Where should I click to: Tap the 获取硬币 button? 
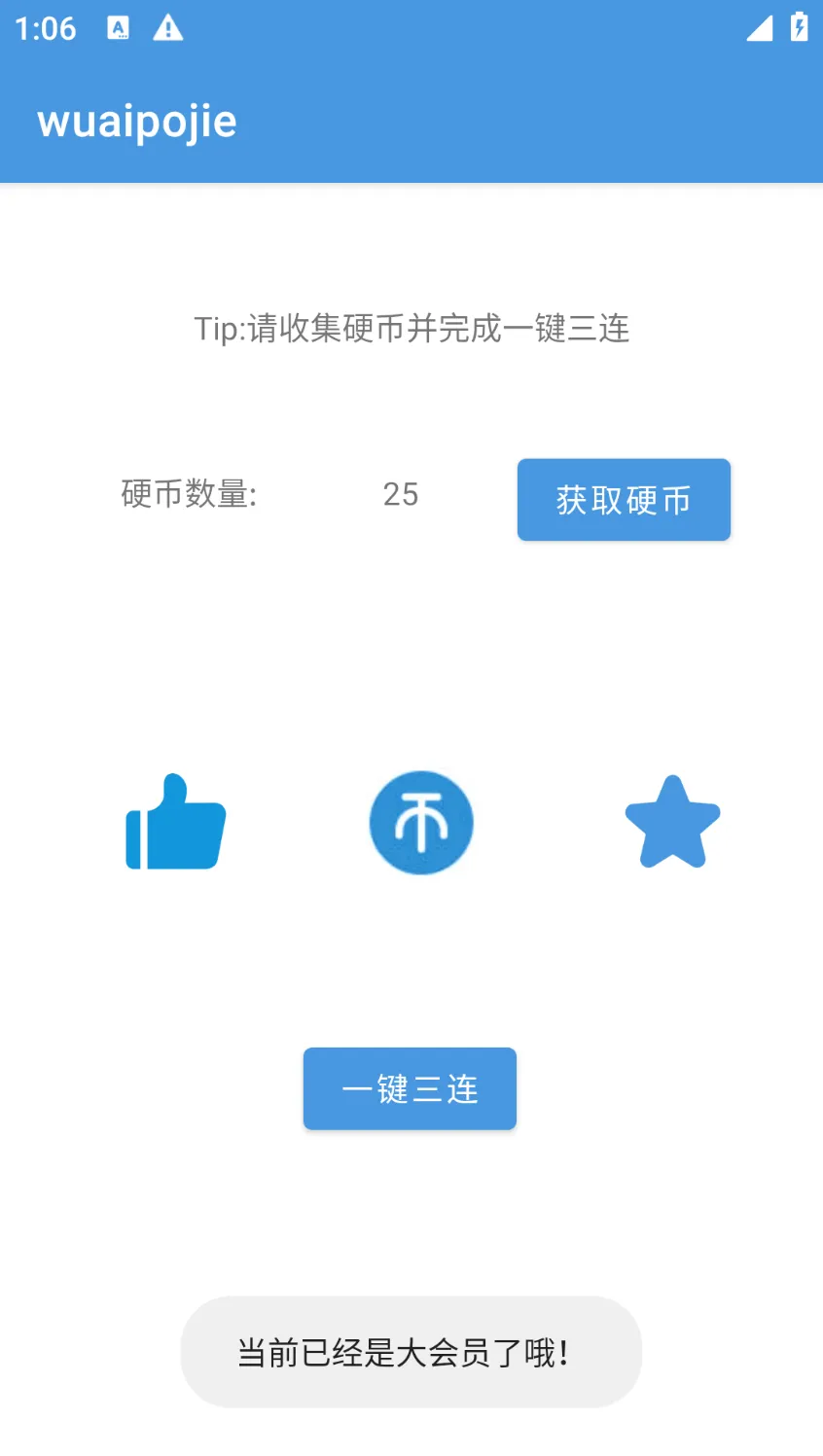[x=624, y=500]
